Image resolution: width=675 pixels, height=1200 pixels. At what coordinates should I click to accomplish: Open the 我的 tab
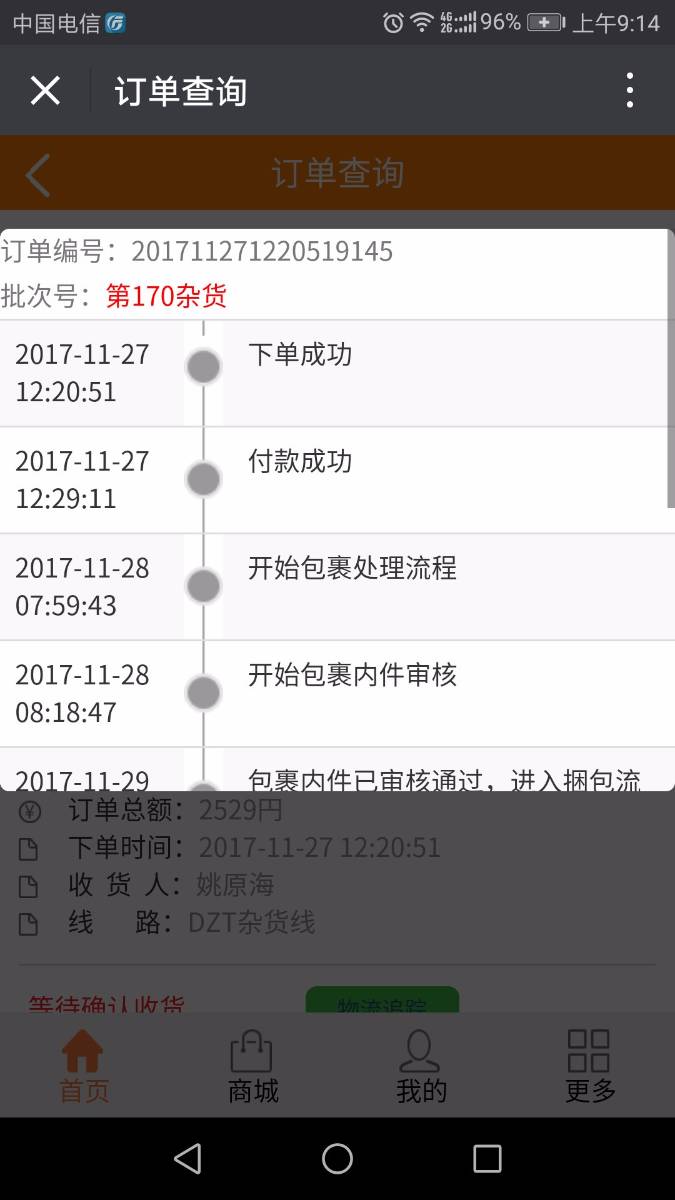(x=421, y=1067)
